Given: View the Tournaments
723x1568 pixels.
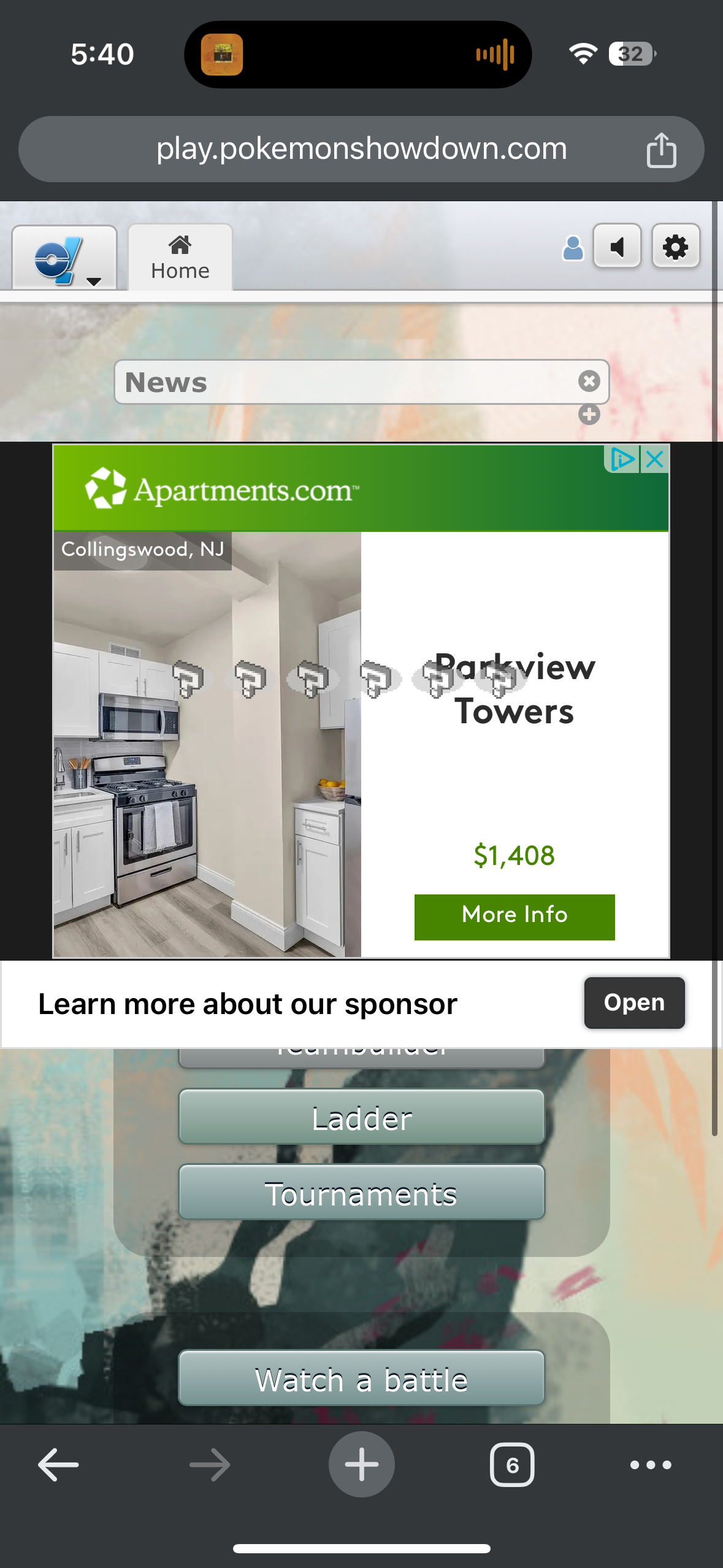Looking at the screenshot, I should pos(361,1193).
